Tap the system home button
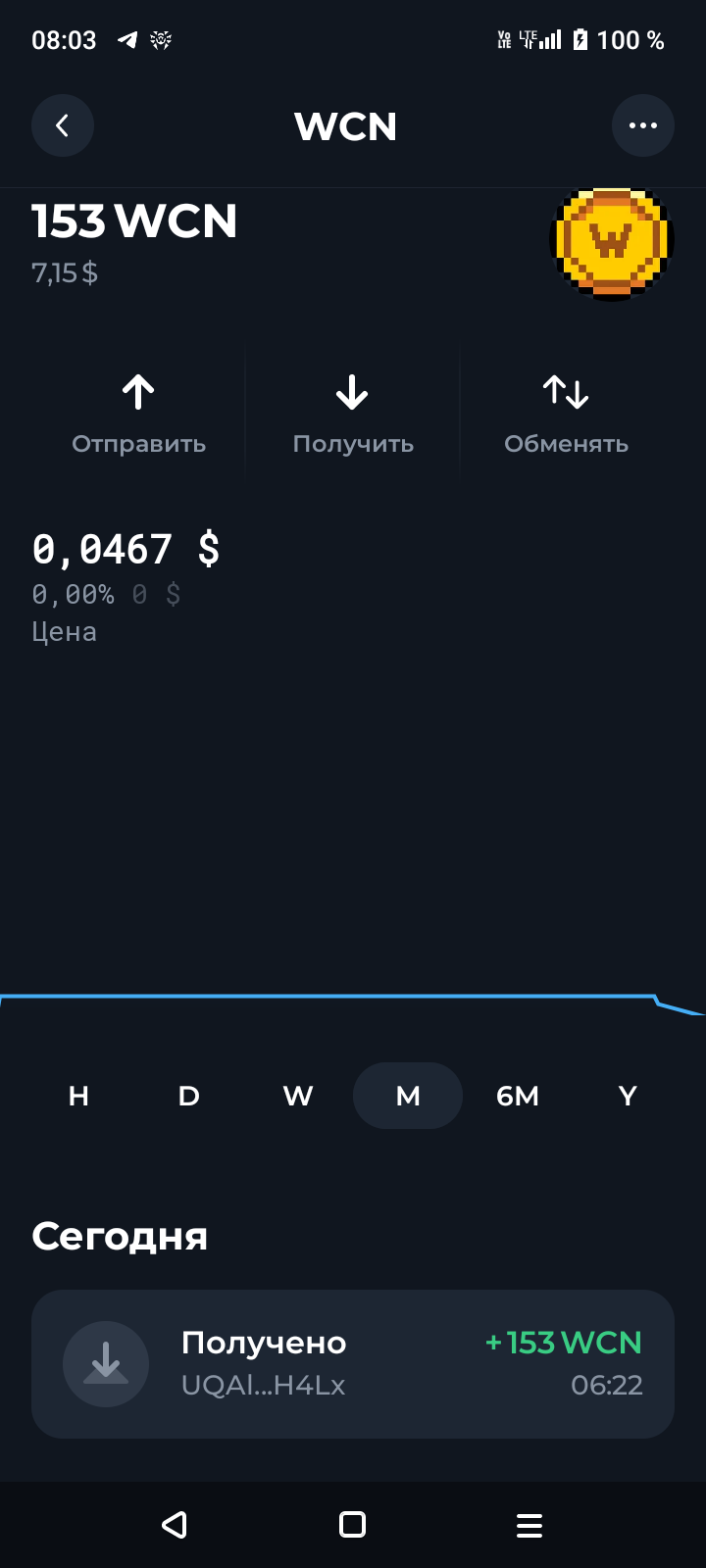 353,1525
